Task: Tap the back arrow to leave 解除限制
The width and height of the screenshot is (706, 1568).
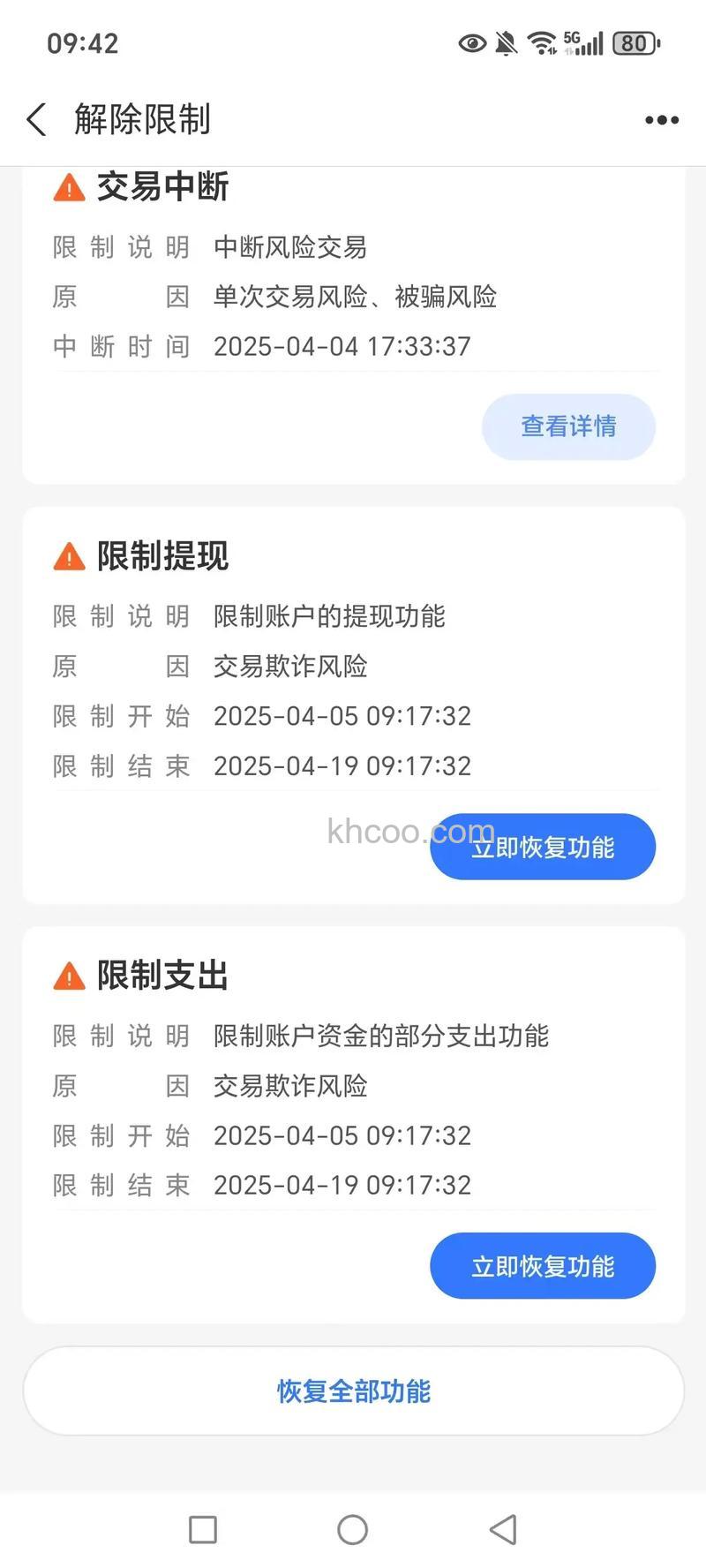Action: click(x=35, y=119)
